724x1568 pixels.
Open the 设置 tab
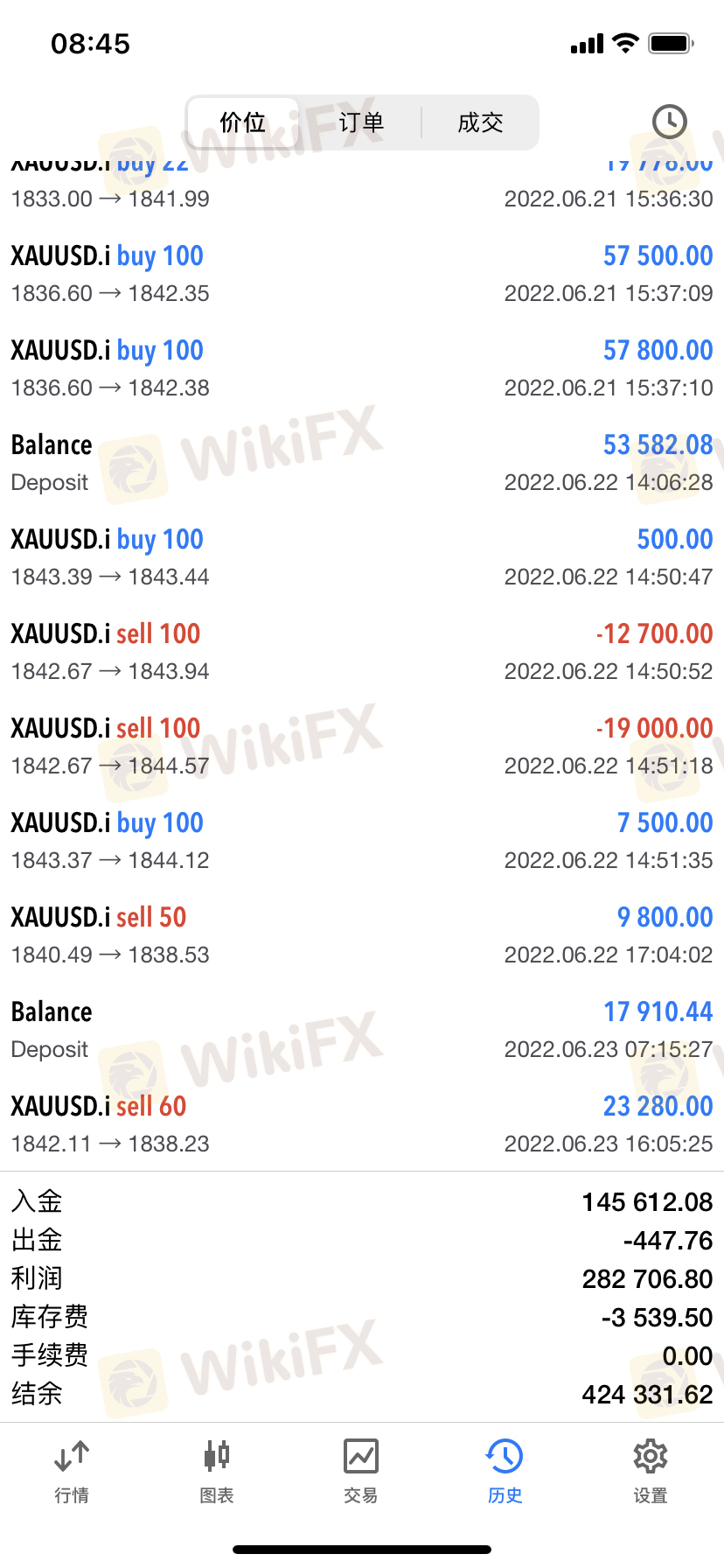click(x=651, y=1472)
